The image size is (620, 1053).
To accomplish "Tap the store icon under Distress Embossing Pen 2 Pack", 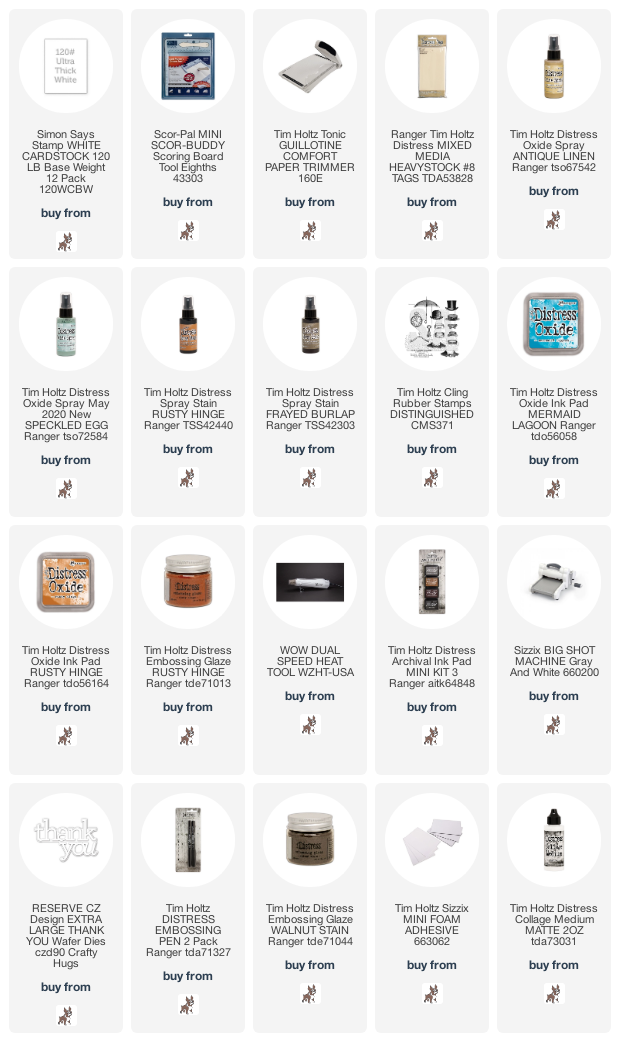I will click(188, 1004).
